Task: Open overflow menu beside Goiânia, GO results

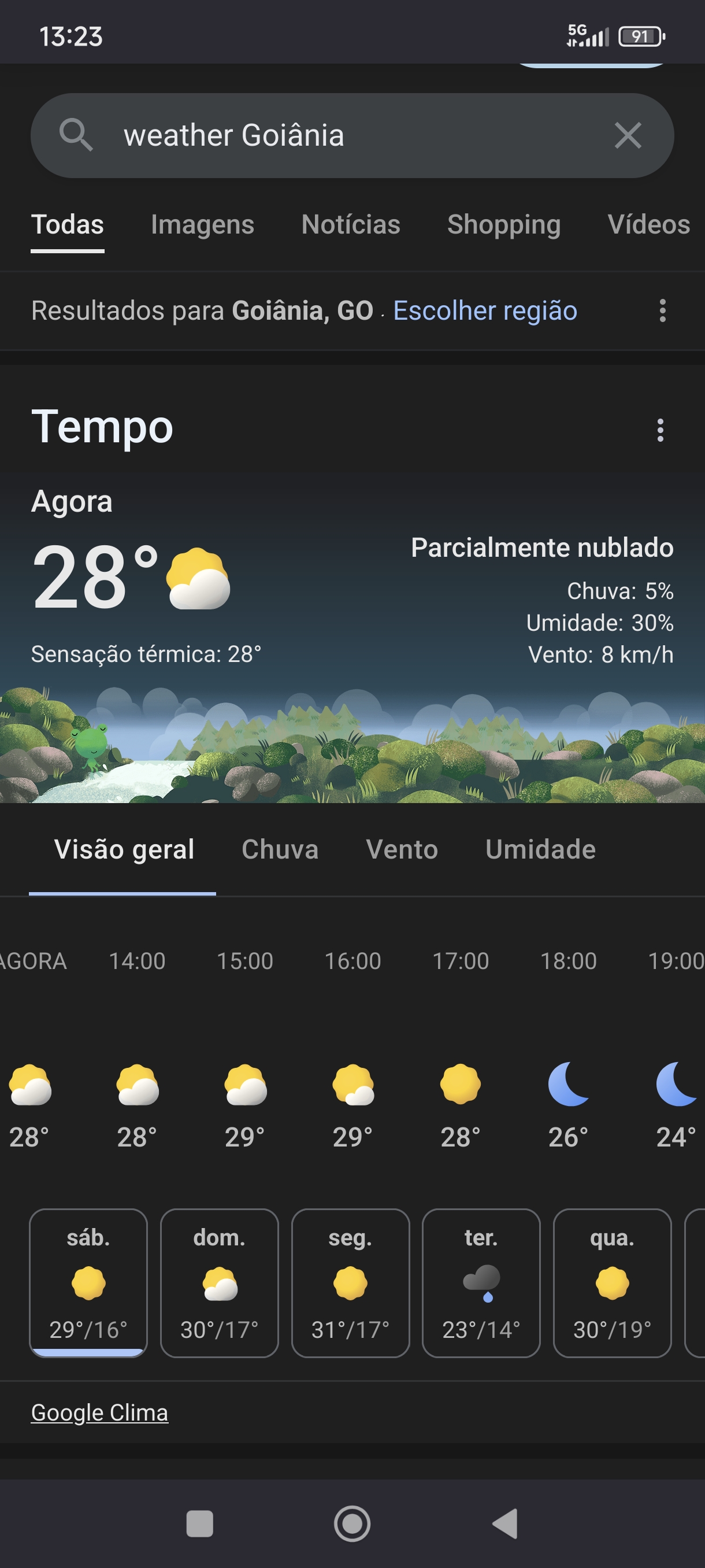Action: coord(662,310)
